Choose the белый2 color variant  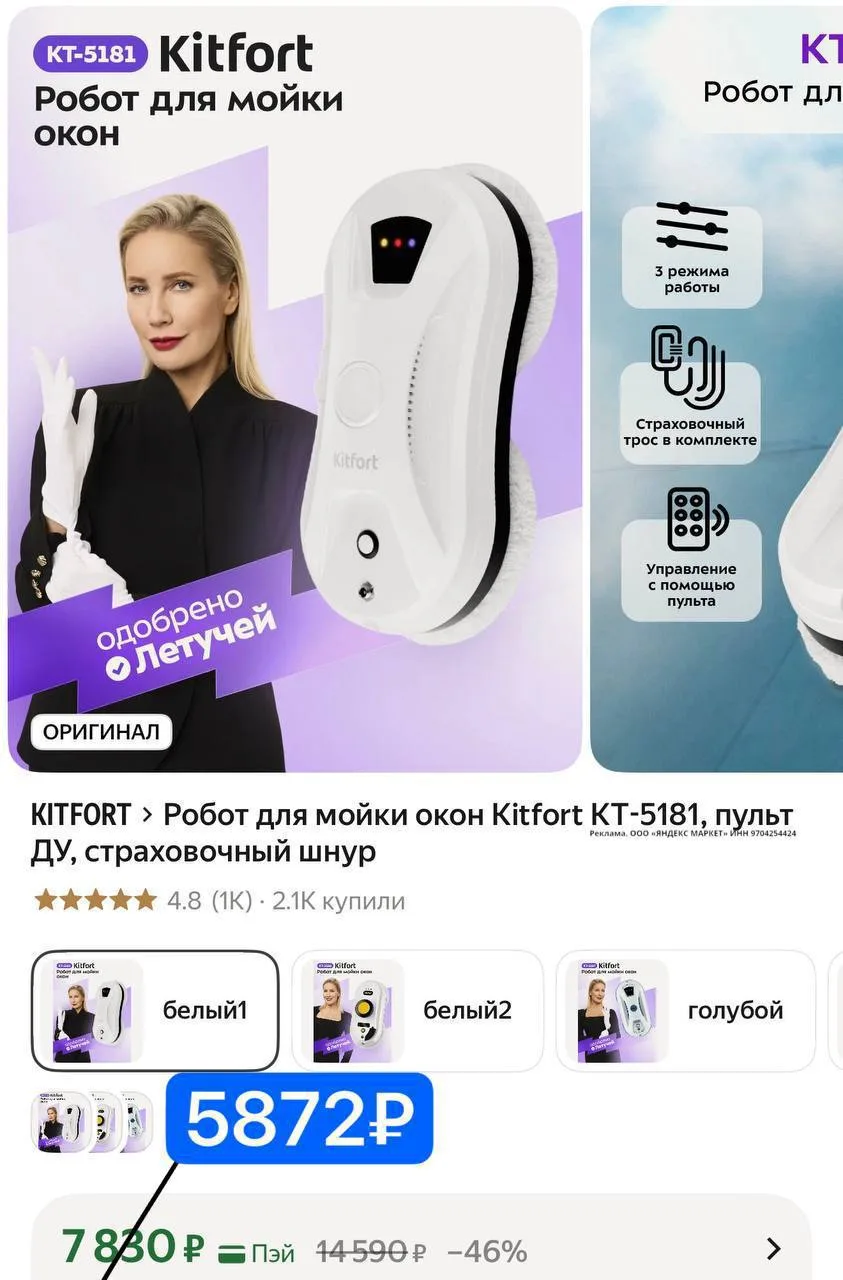point(417,1010)
